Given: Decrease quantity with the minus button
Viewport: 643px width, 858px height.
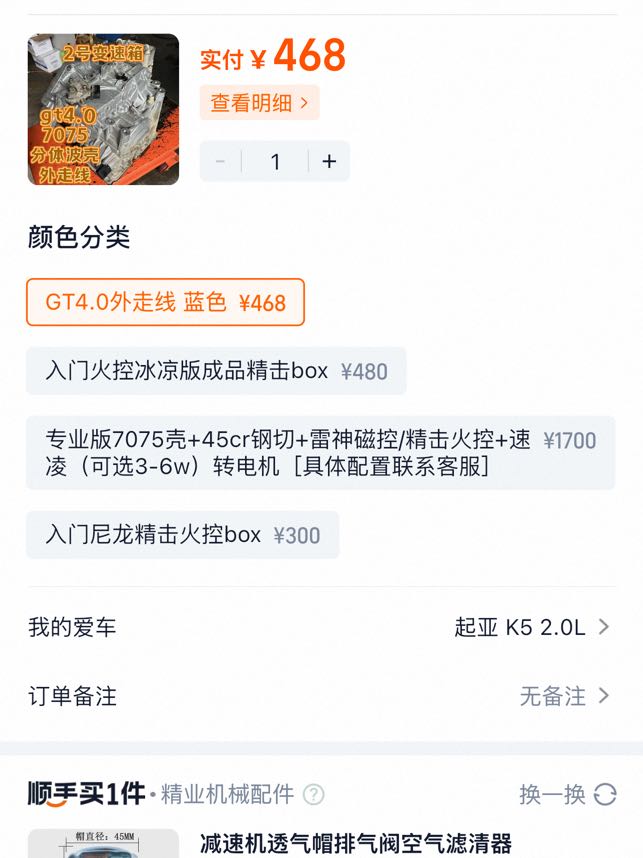Looking at the screenshot, I should [x=220, y=162].
